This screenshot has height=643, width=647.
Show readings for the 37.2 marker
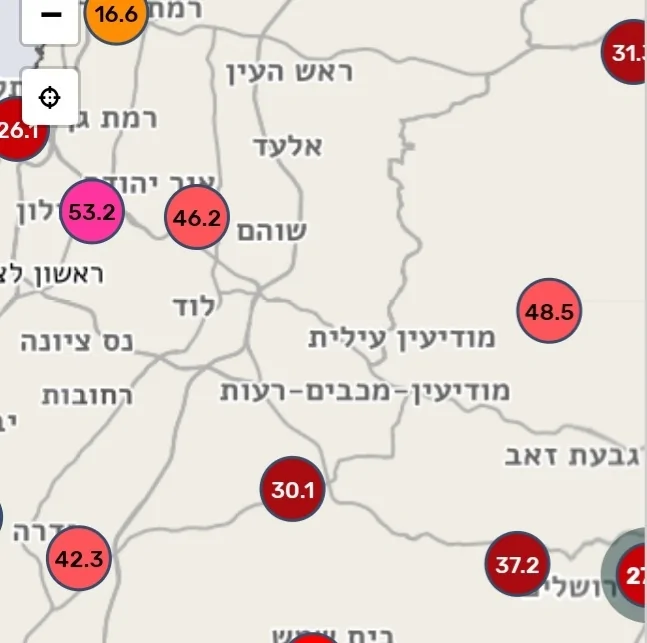point(517,565)
